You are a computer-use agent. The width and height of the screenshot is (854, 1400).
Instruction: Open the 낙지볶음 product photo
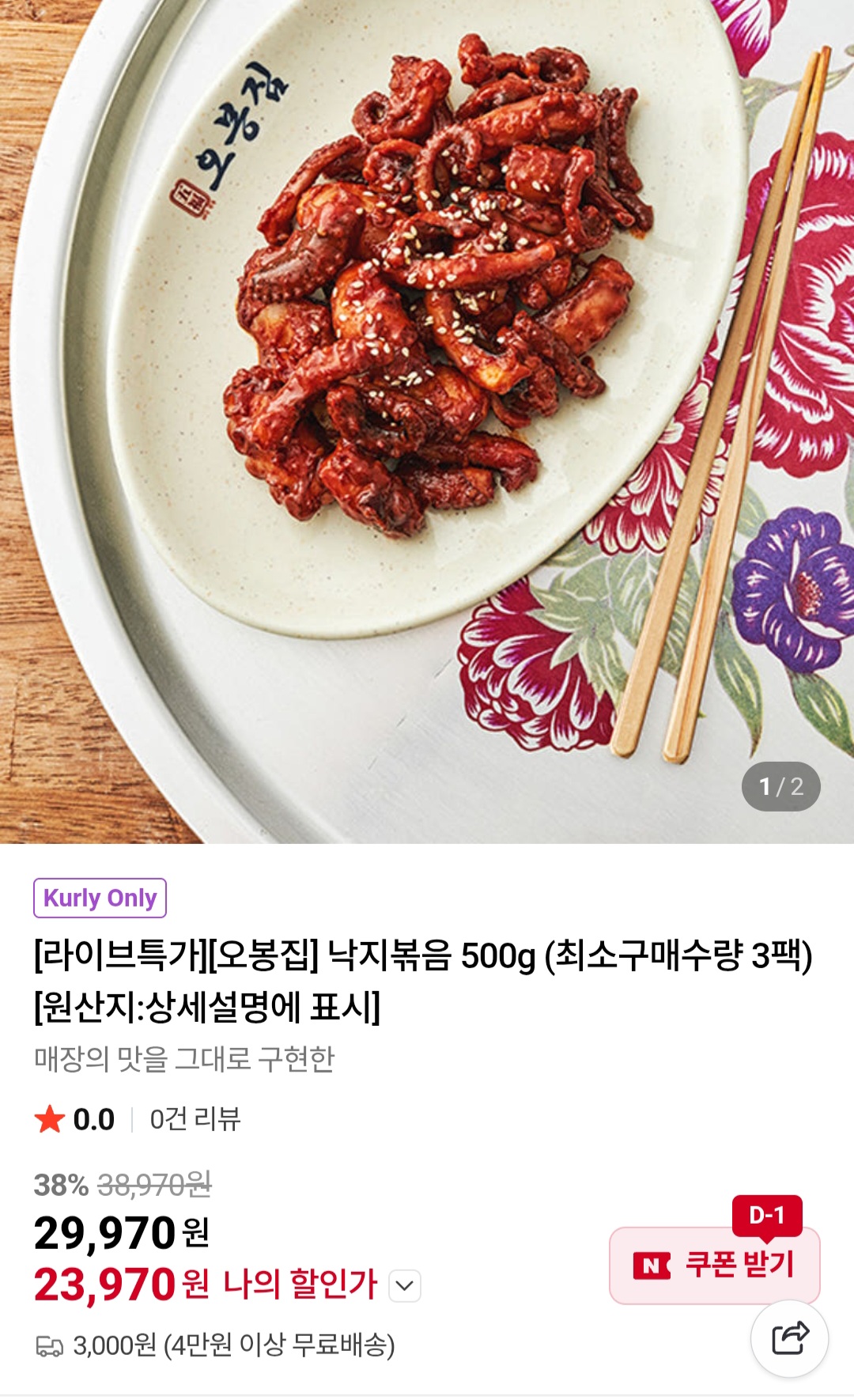click(x=427, y=422)
